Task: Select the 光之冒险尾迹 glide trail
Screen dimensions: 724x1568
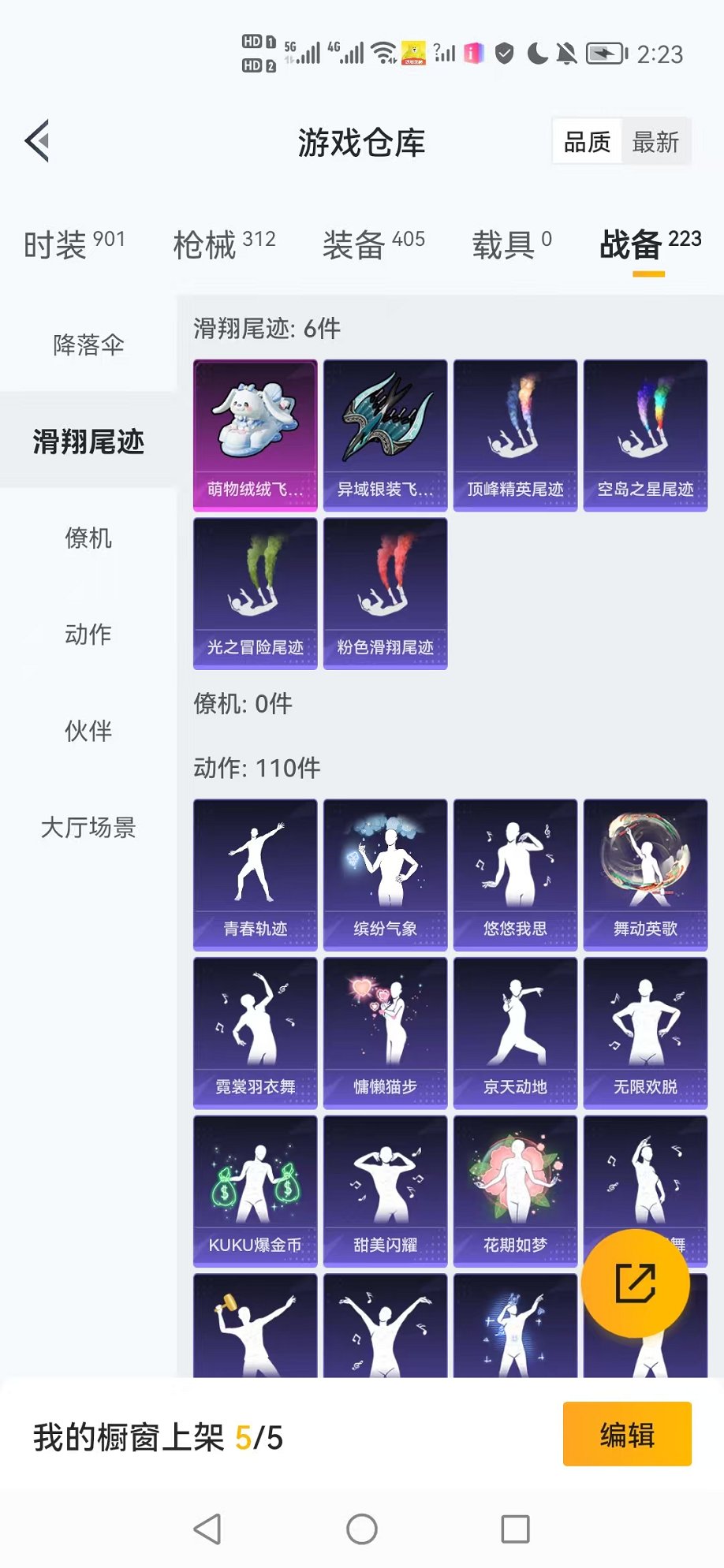Action: [254, 590]
